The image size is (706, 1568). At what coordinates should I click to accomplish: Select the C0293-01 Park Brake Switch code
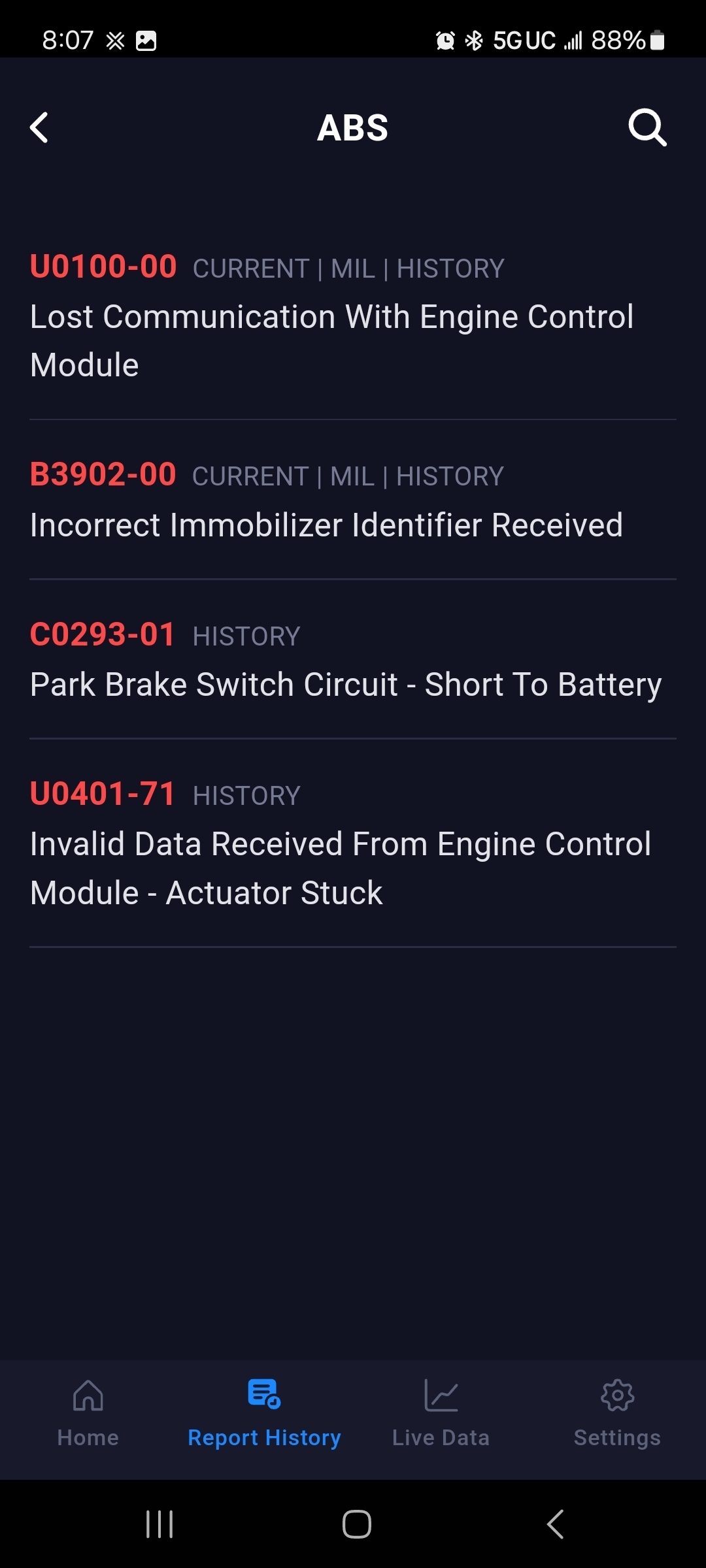(x=346, y=661)
